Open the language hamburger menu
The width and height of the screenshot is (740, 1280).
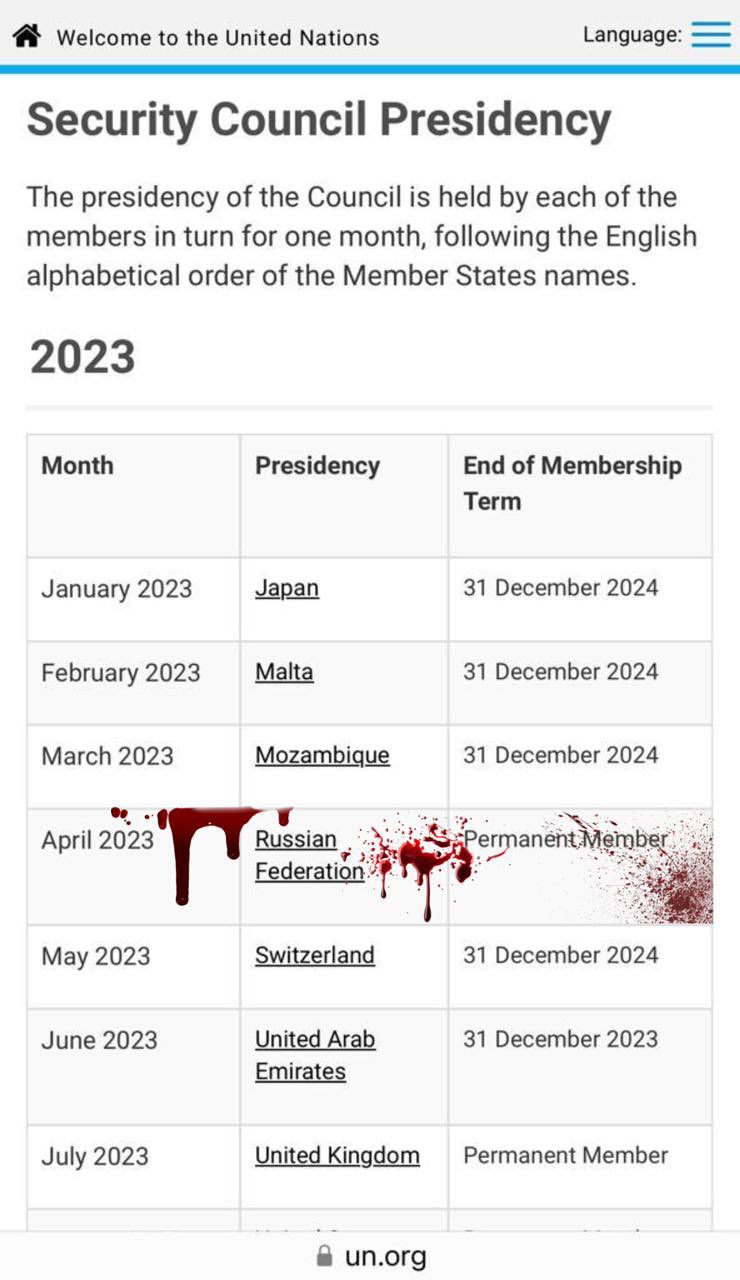coord(710,35)
